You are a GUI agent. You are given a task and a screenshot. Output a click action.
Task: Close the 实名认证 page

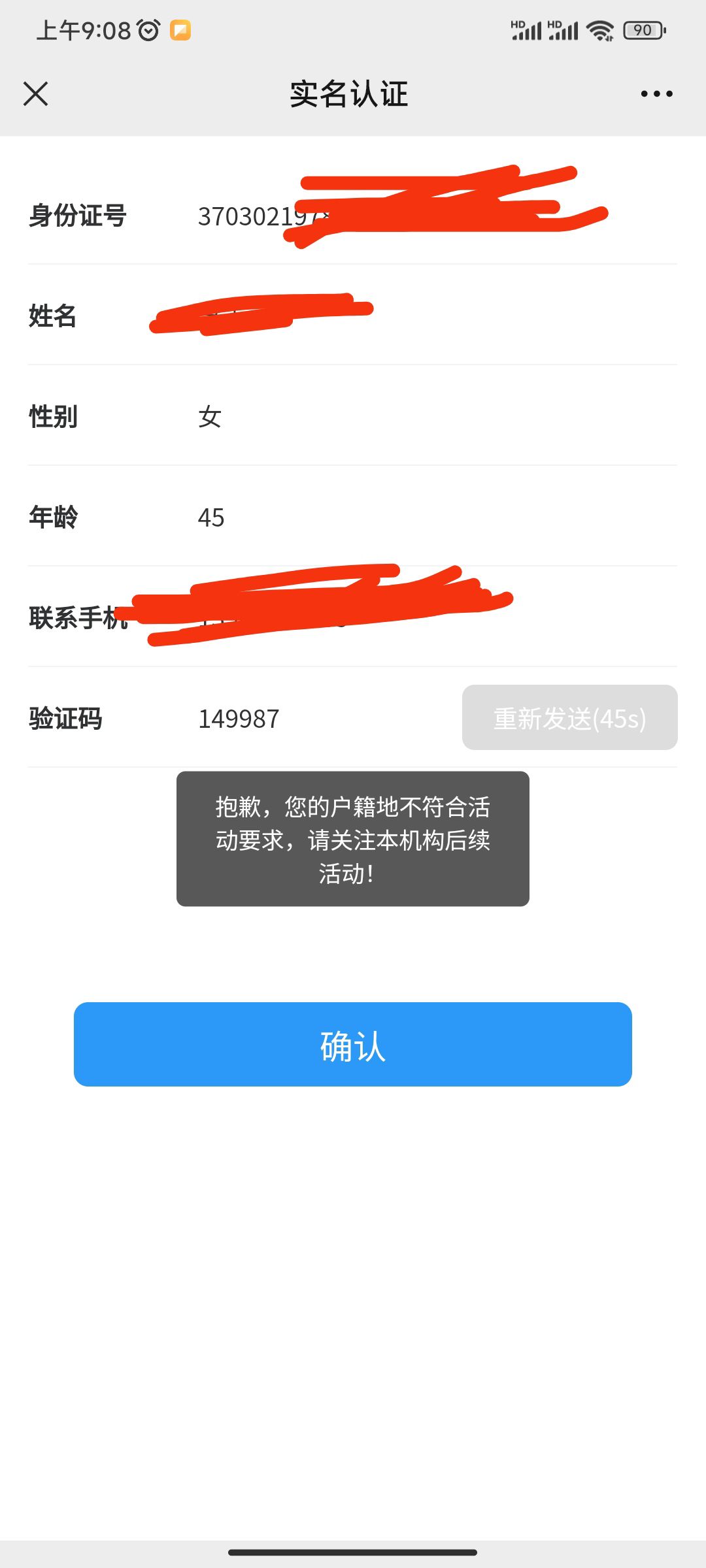(x=36, y=94)
